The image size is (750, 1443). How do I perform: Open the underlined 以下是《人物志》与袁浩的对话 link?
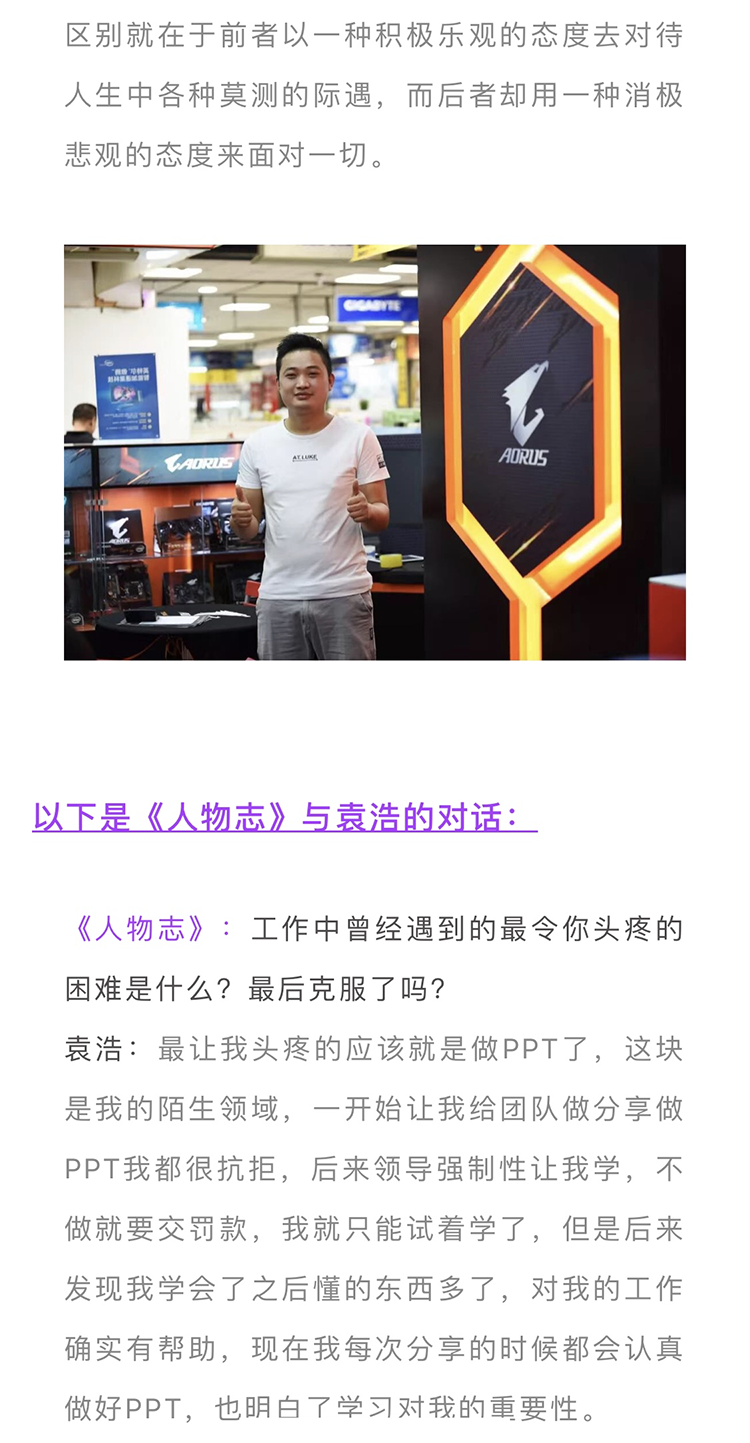point(285,816)
